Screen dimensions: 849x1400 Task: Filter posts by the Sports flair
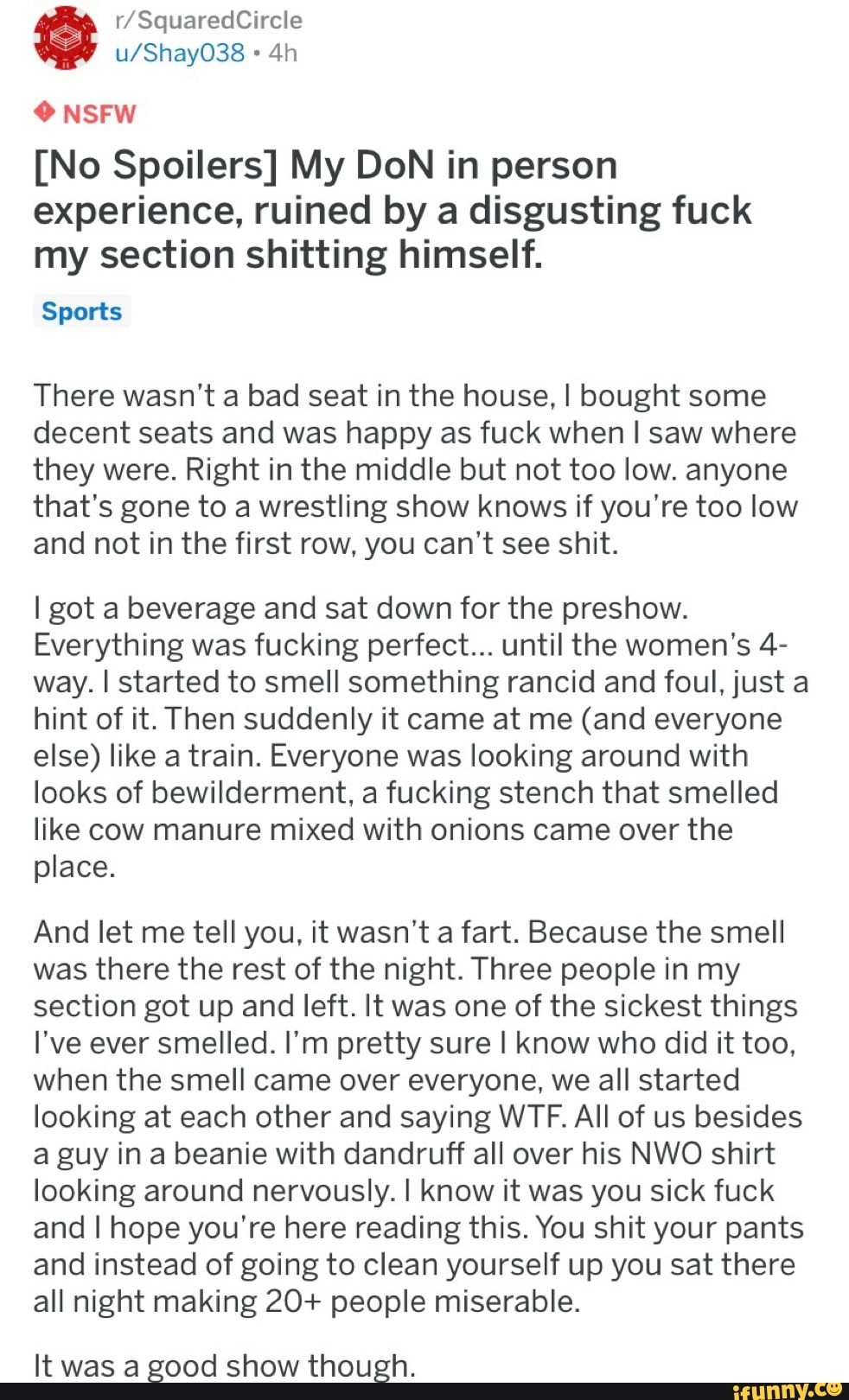[82, 311]
